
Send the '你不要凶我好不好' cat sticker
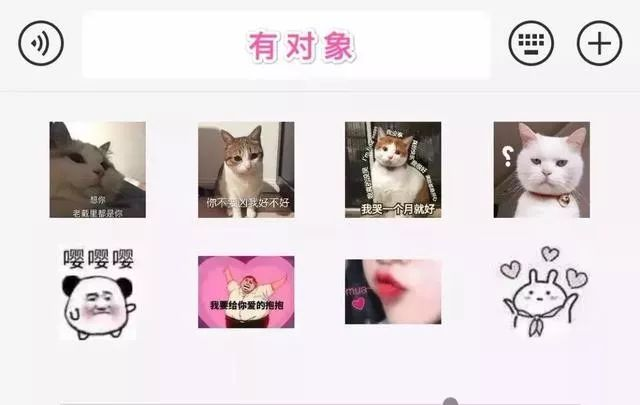pyautogui.click(x=246, y=170)
